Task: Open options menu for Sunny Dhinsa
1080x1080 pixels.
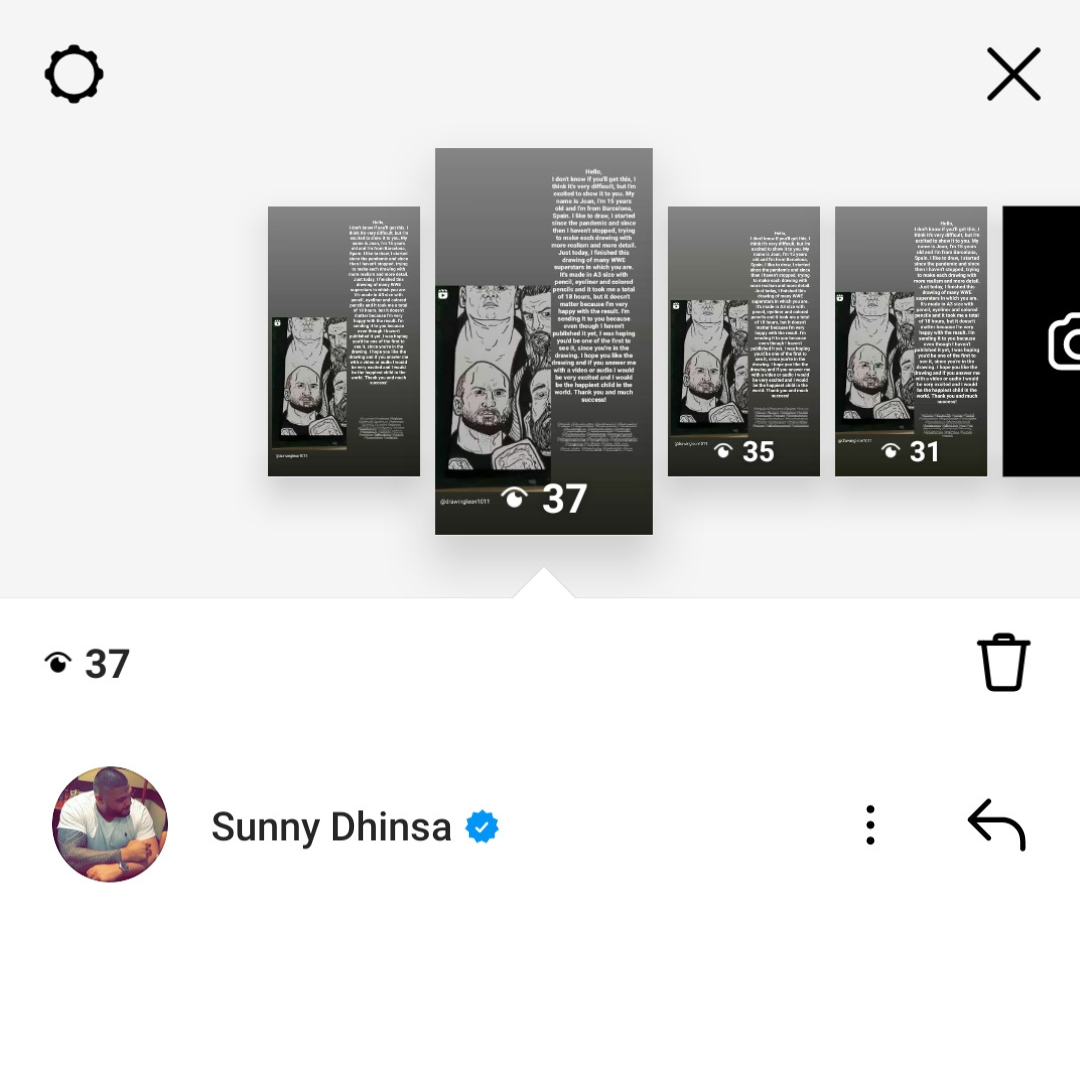Action: [870, 825]
